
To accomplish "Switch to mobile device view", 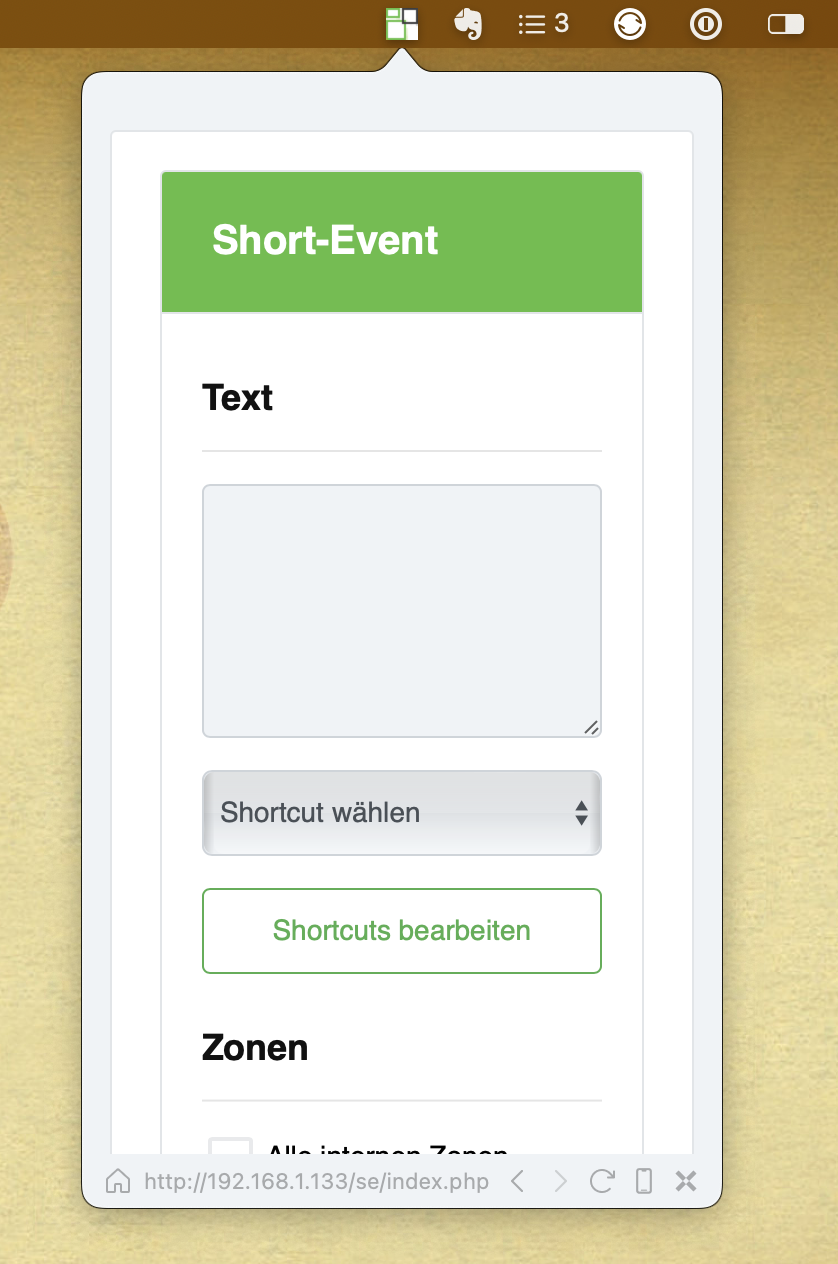I will (x=644, y=1182).
